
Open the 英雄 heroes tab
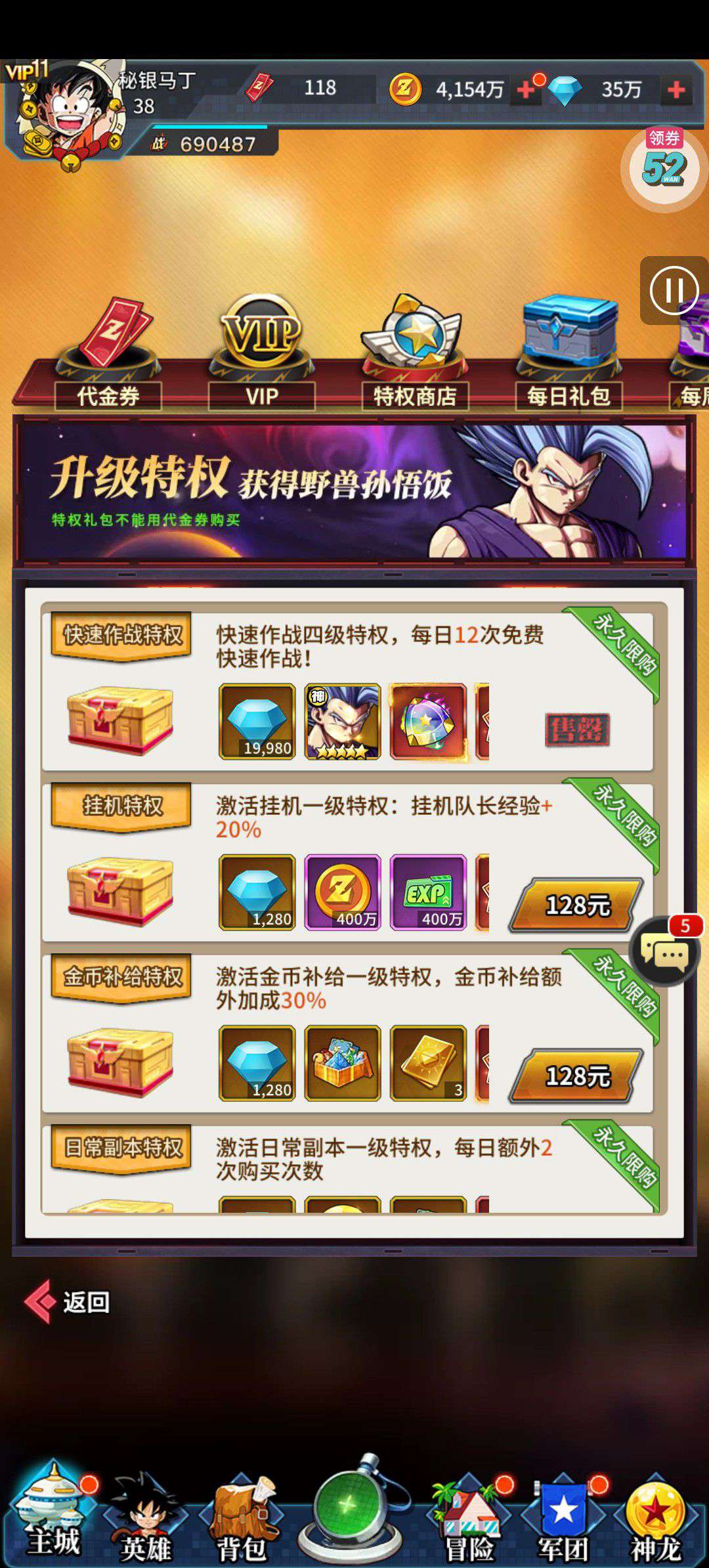146,1517
